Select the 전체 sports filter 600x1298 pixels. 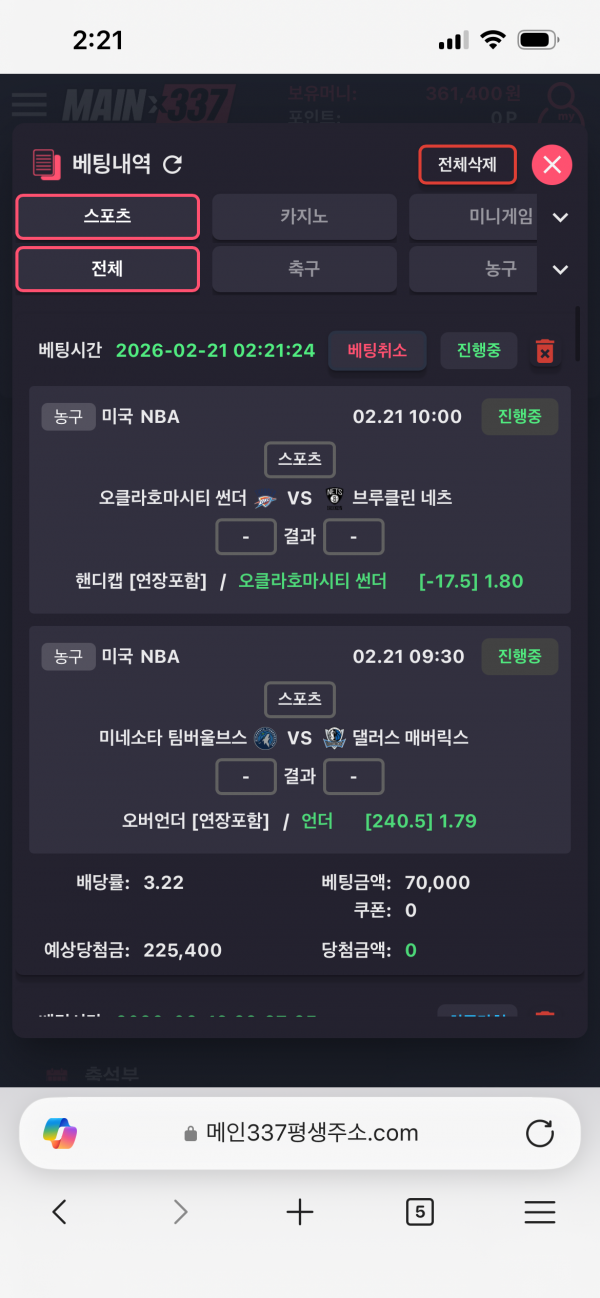pos(108,269)
